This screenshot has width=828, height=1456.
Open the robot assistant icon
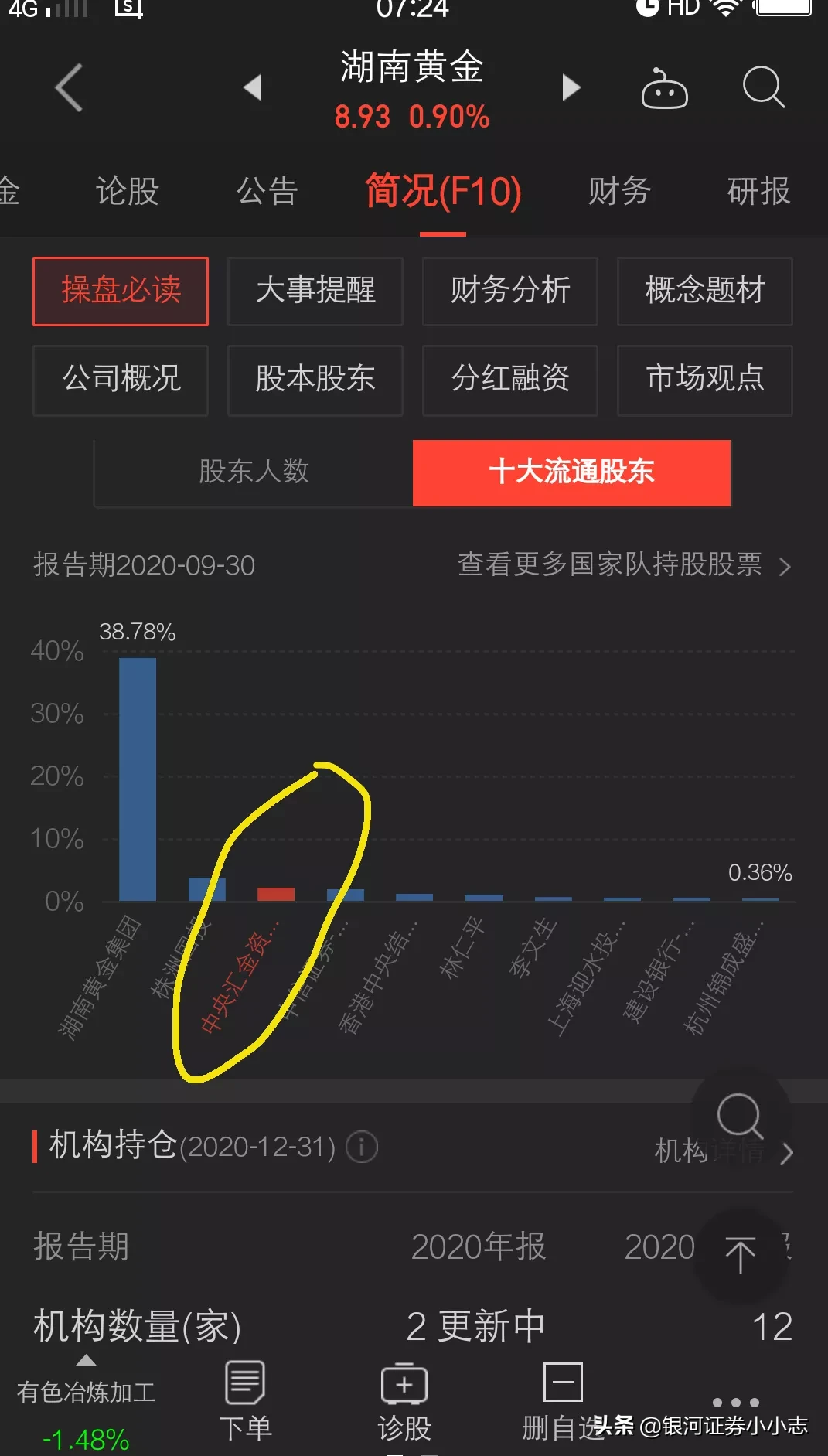664,88
